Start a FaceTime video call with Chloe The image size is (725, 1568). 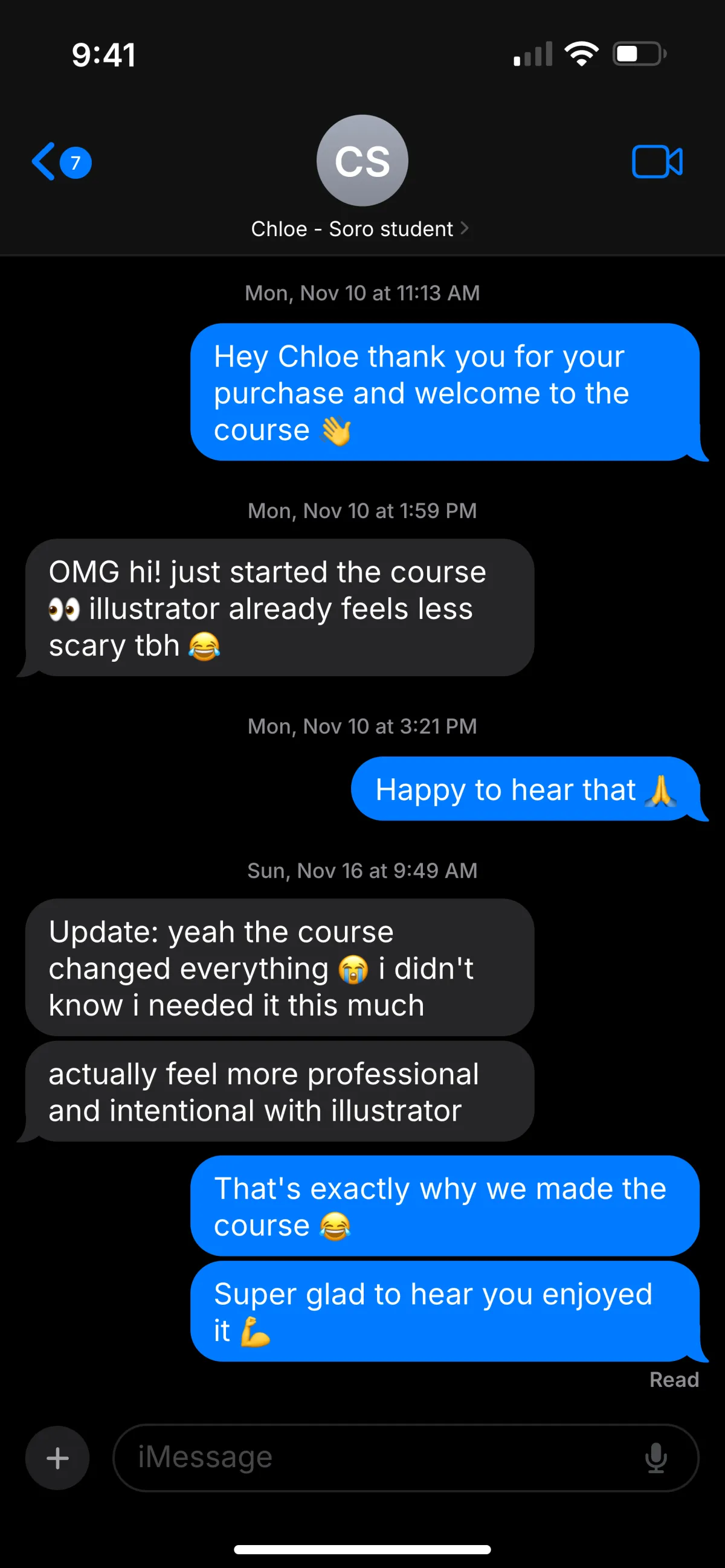pos(657,162)
